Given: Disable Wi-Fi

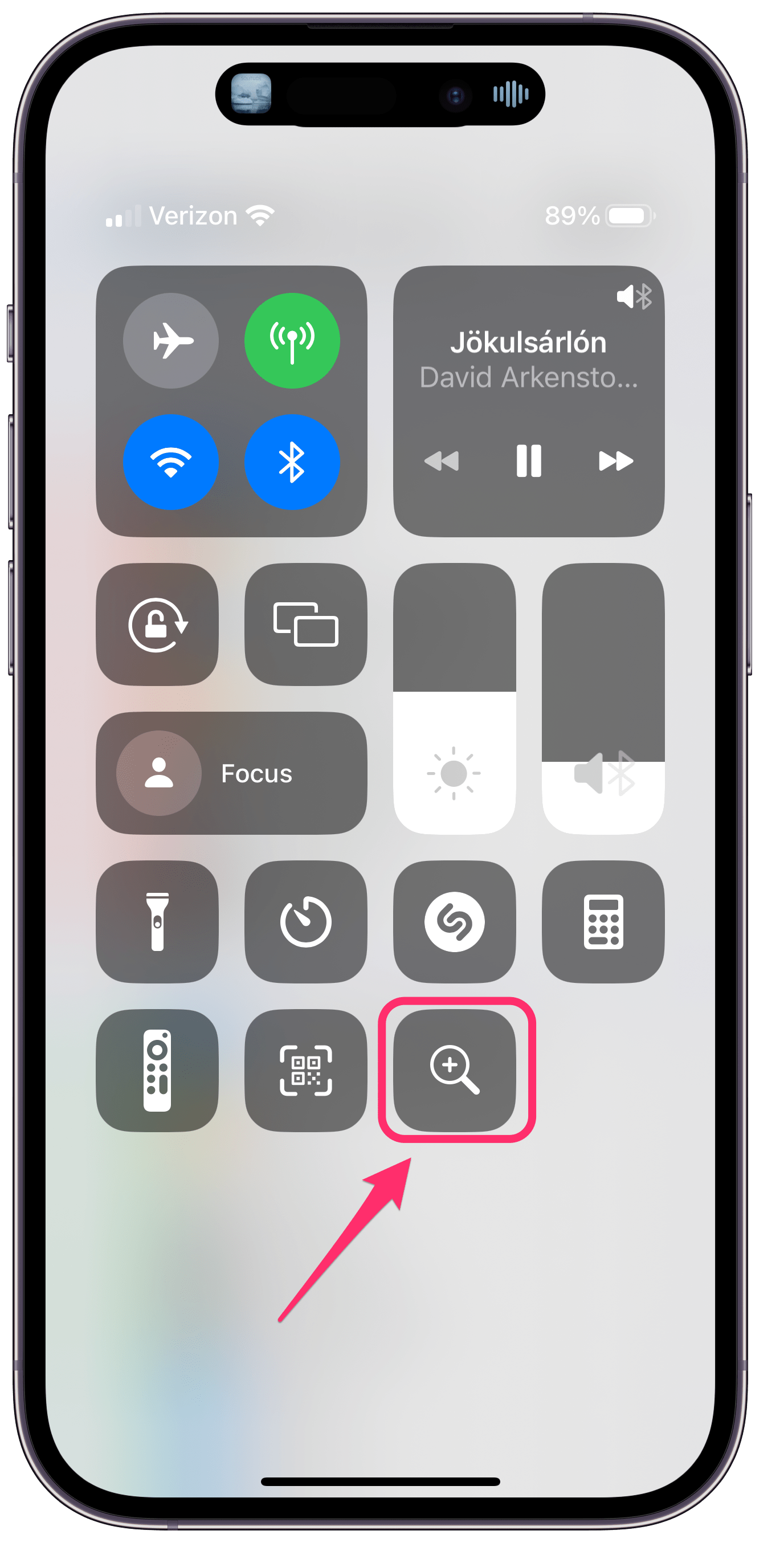Looking at the screenshot, I should pos(171,462).
